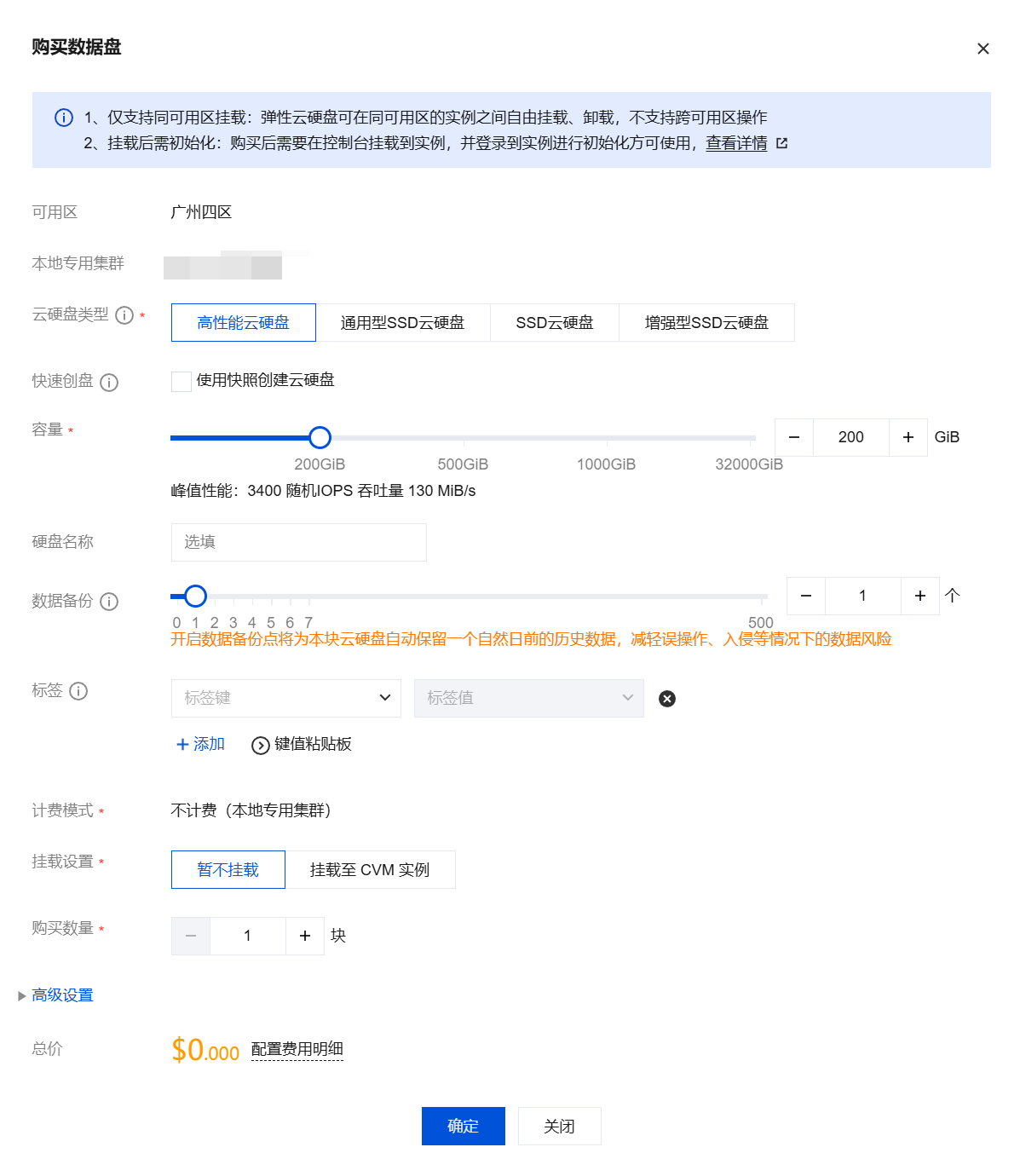This screenshot has height=1176, width=1020.
Task: Open the 查看详情 link
Action: pos(737,143)
